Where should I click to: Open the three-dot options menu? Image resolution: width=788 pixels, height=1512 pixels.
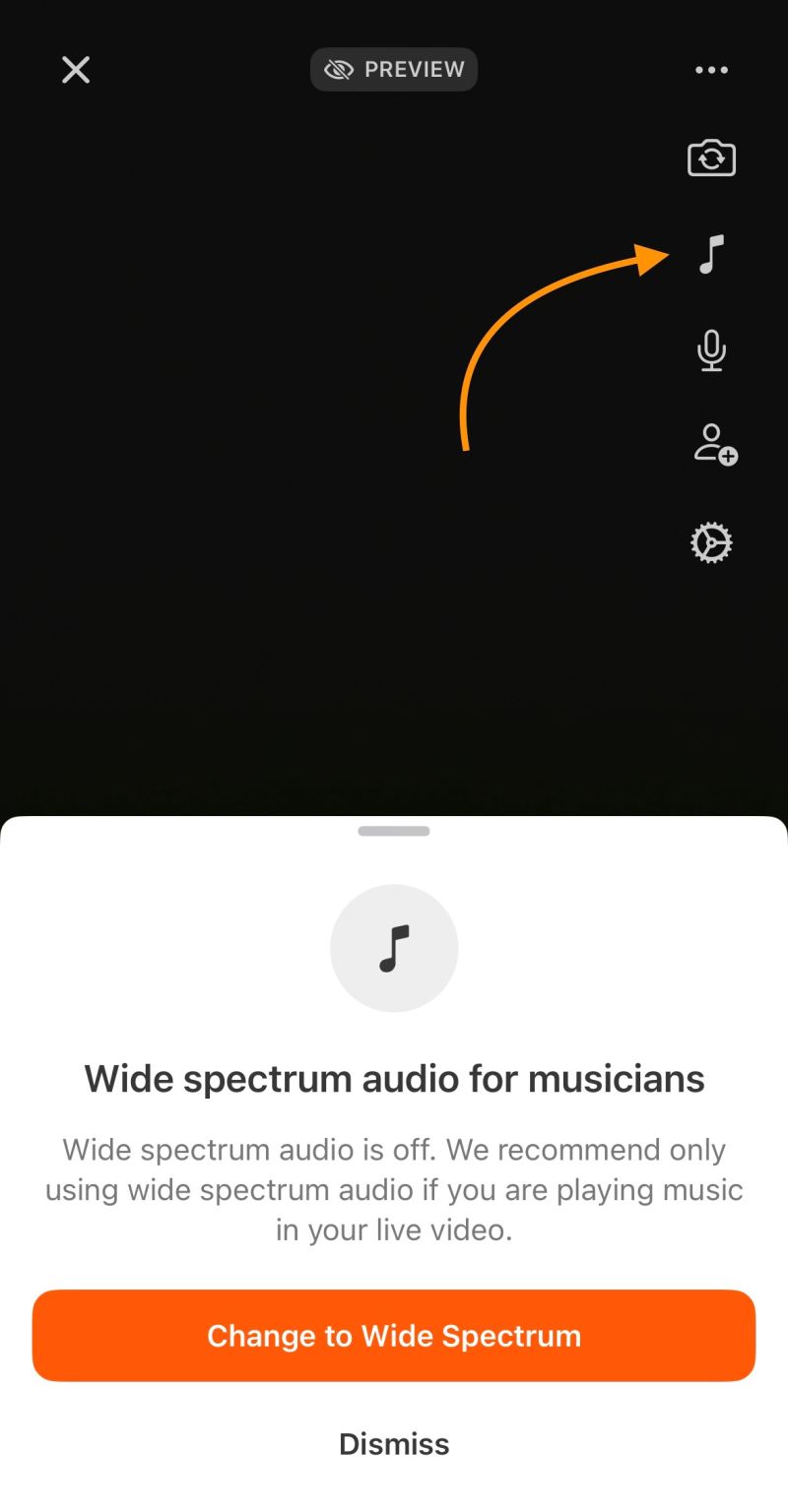[x=711, y=69]
